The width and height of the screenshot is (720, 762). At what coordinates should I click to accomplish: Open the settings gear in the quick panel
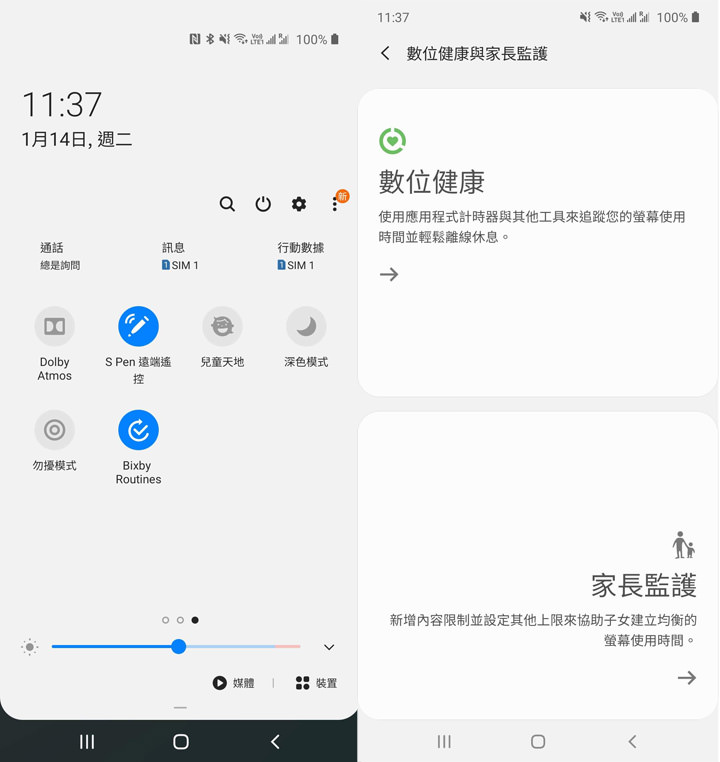(298, 203)
